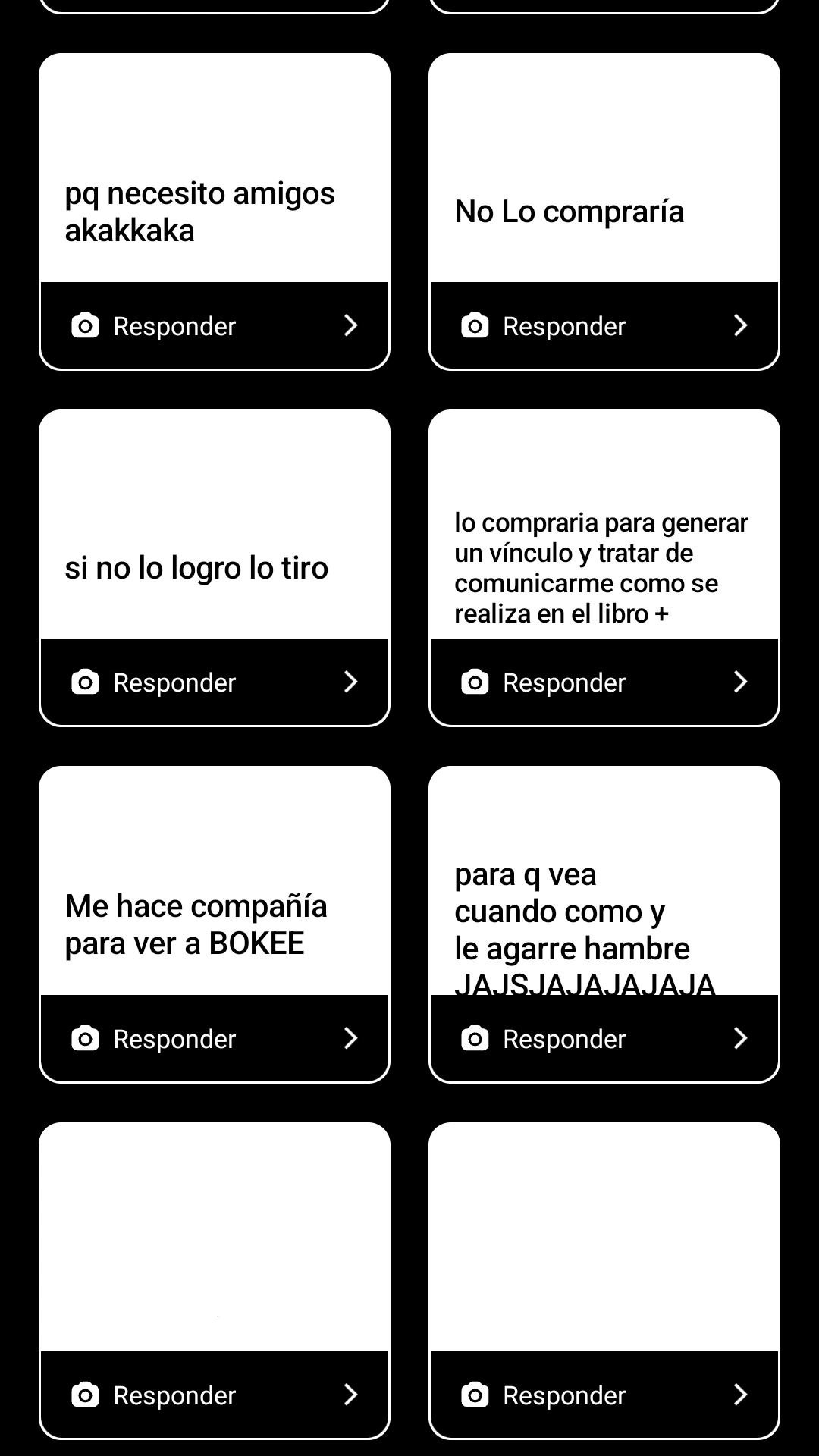Reply to "Me hace compañía para ver a BOKEE"
Screen dimensions: 819x1456
(x=215, y=1039)
